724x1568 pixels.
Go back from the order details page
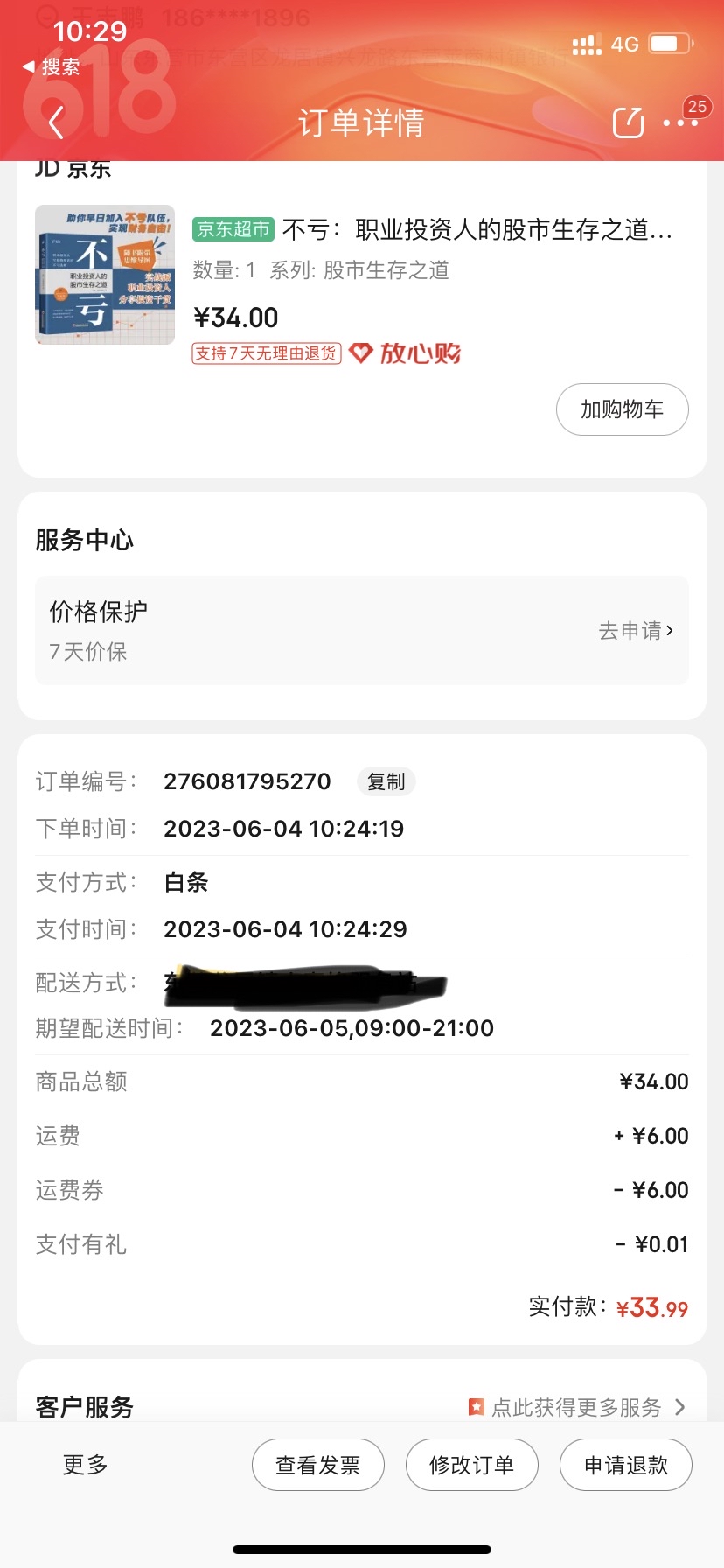(x=57, y=122)
